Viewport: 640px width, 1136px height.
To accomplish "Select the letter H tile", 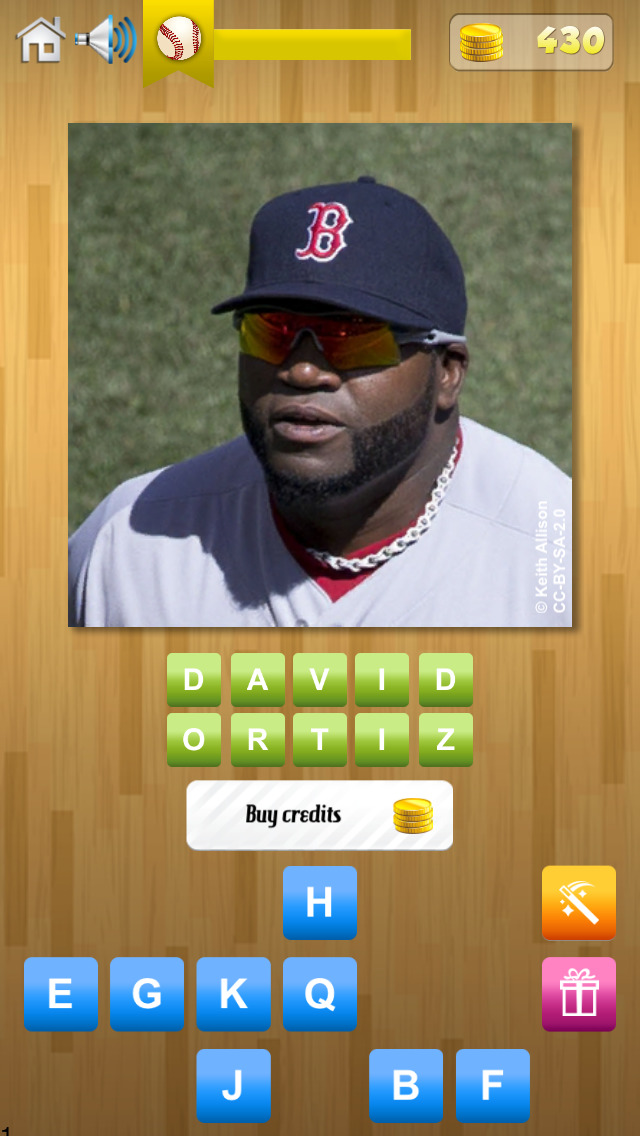I will coord(319,903).
